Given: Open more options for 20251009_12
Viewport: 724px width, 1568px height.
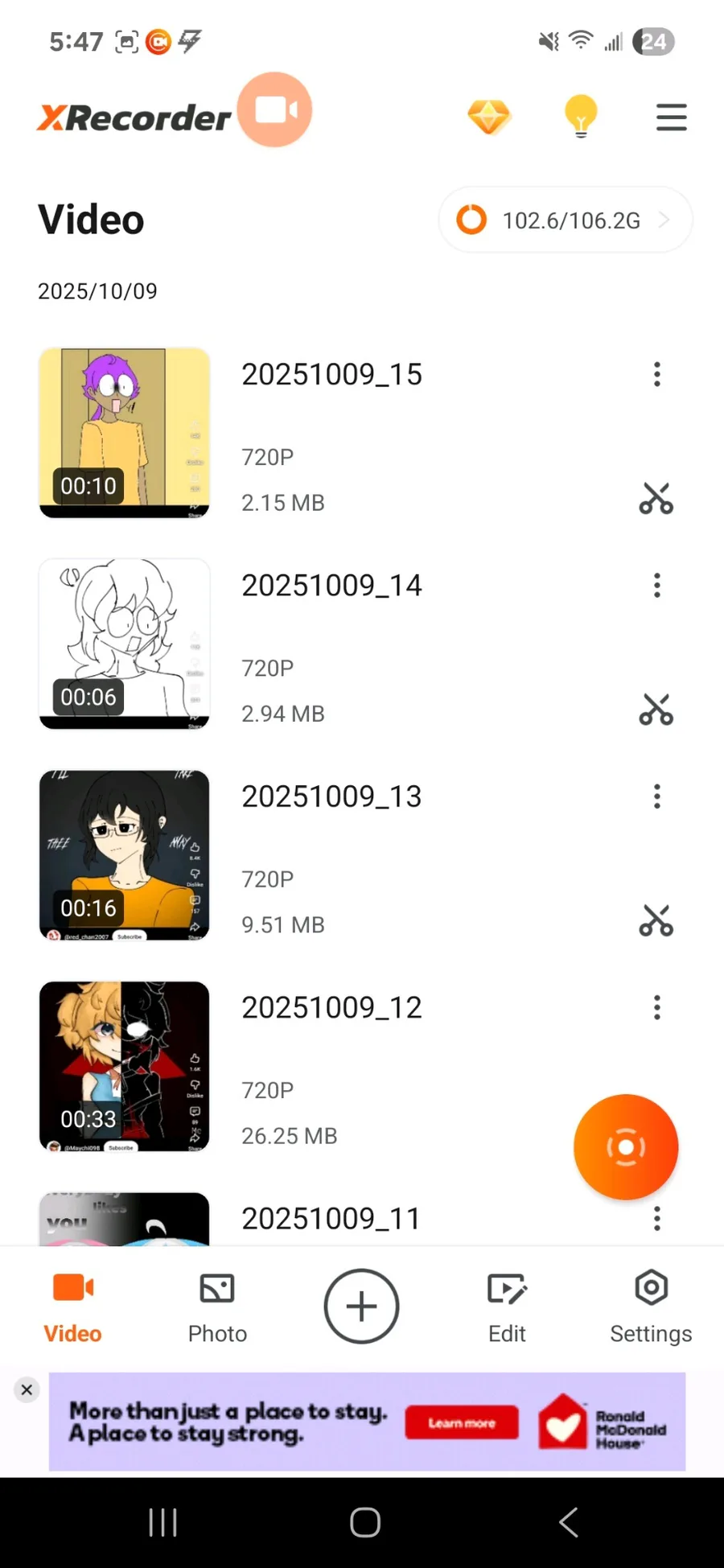Looking at the screenshot, I should (x=657, y=1007).
